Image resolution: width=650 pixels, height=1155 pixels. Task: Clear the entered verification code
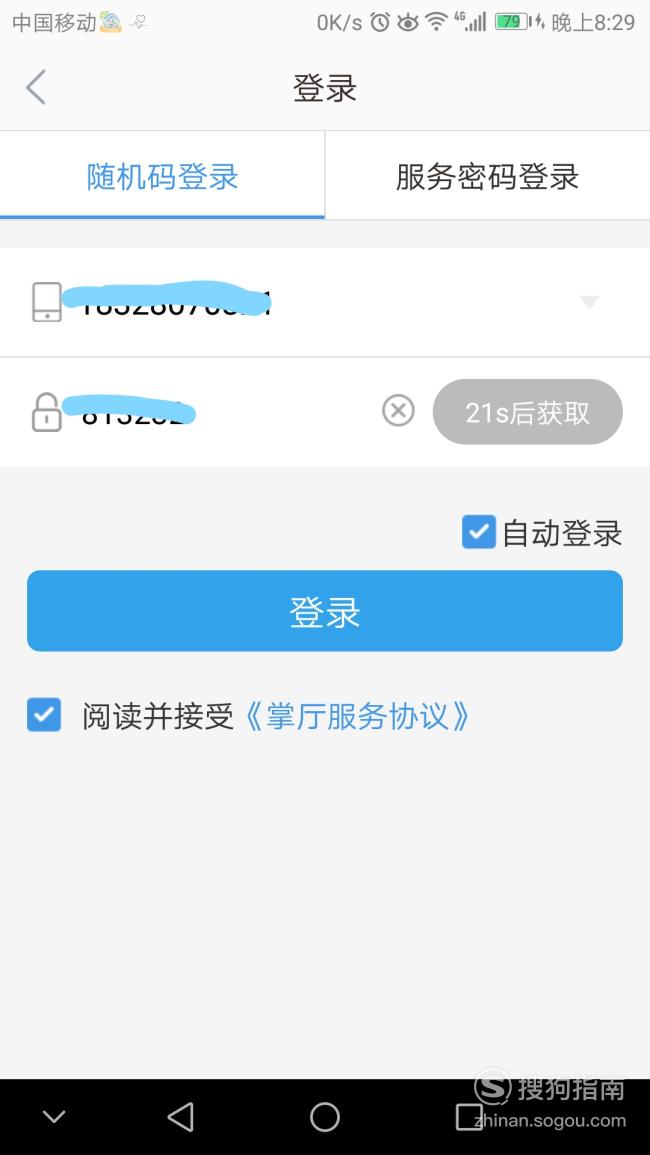pos(399,411)
